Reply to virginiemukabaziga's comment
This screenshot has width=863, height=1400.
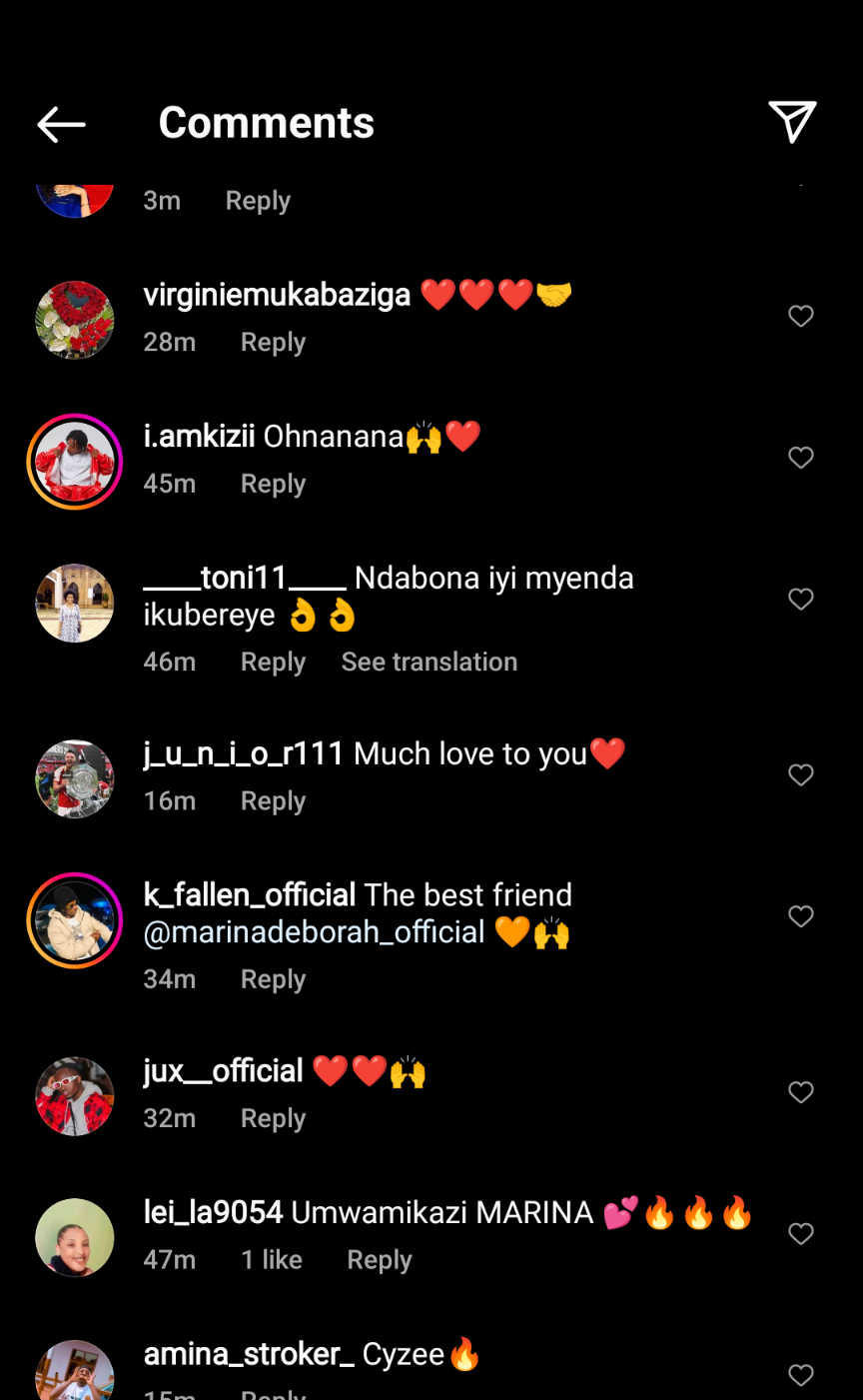click(273, 342)
